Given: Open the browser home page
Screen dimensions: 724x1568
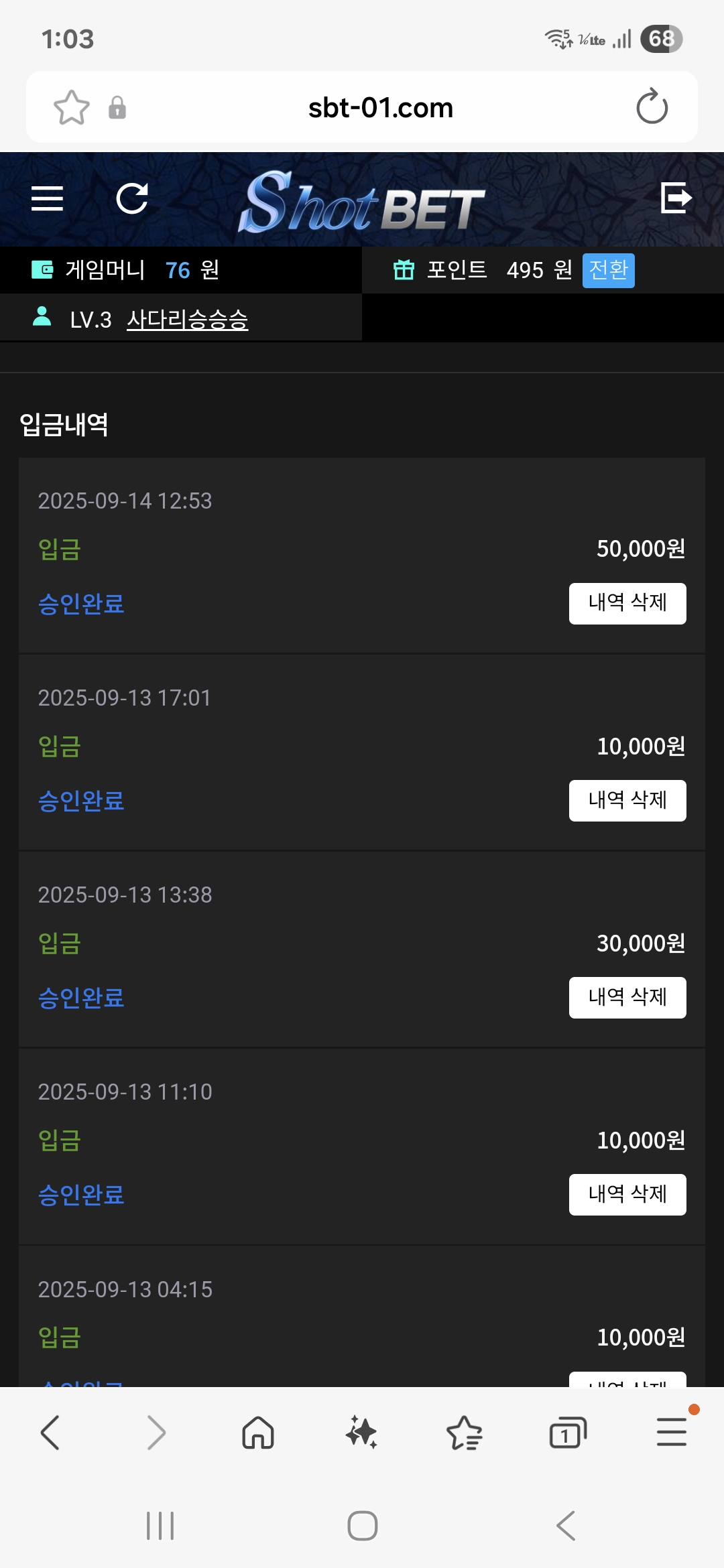Looking at the screenshot, I should (x=258, y=1433).
